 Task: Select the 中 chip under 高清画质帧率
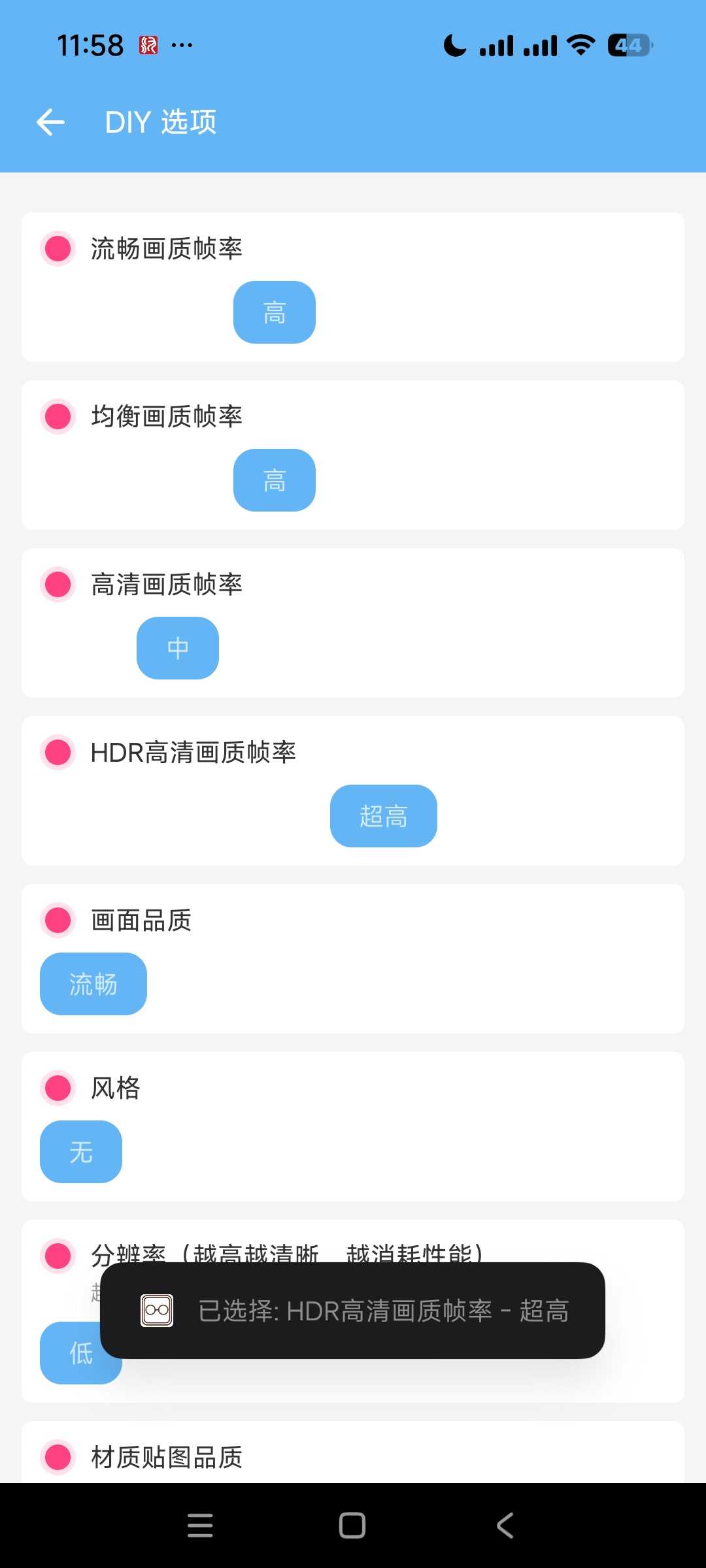click(x=177, y=648)
